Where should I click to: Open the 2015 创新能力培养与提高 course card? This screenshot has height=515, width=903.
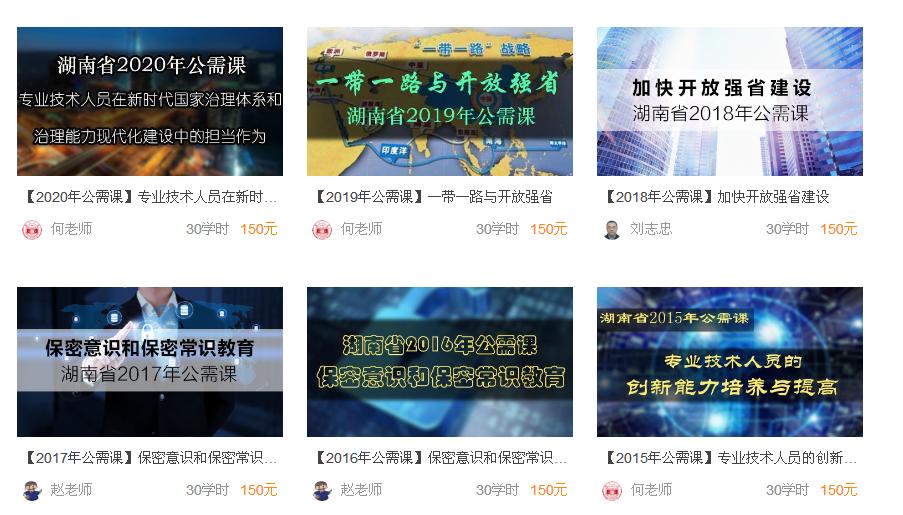[730, 362]
